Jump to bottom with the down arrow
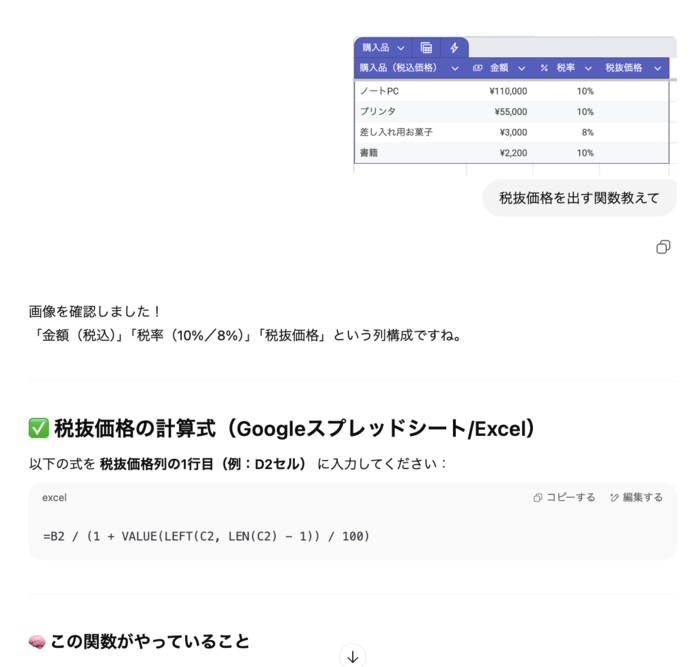 tap(352, 656)
